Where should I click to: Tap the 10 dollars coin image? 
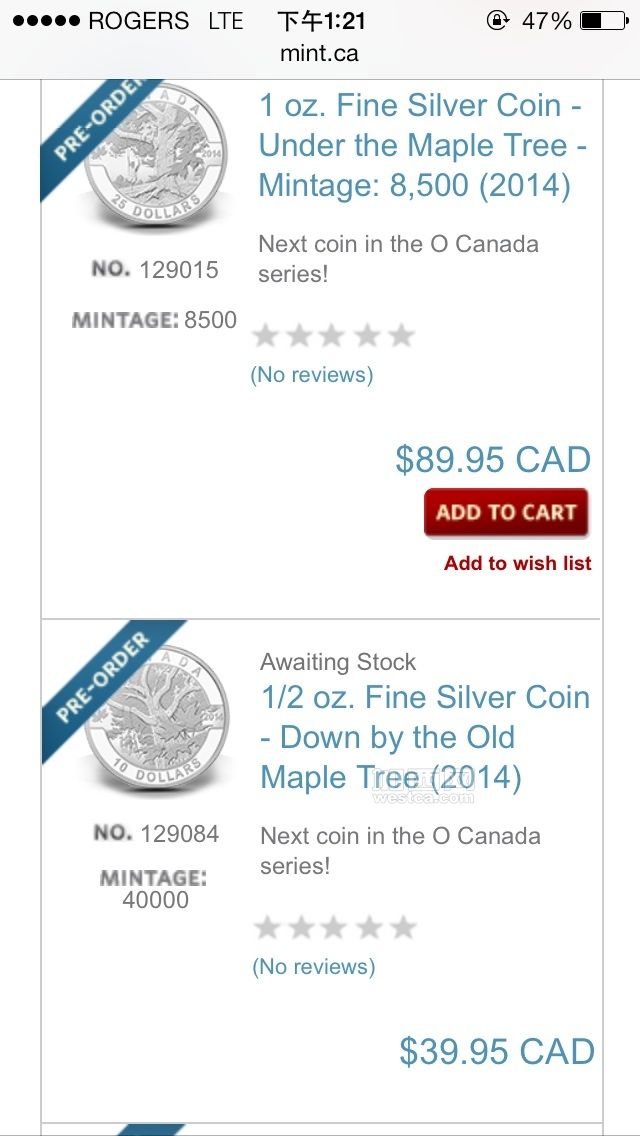click(156, 717)
